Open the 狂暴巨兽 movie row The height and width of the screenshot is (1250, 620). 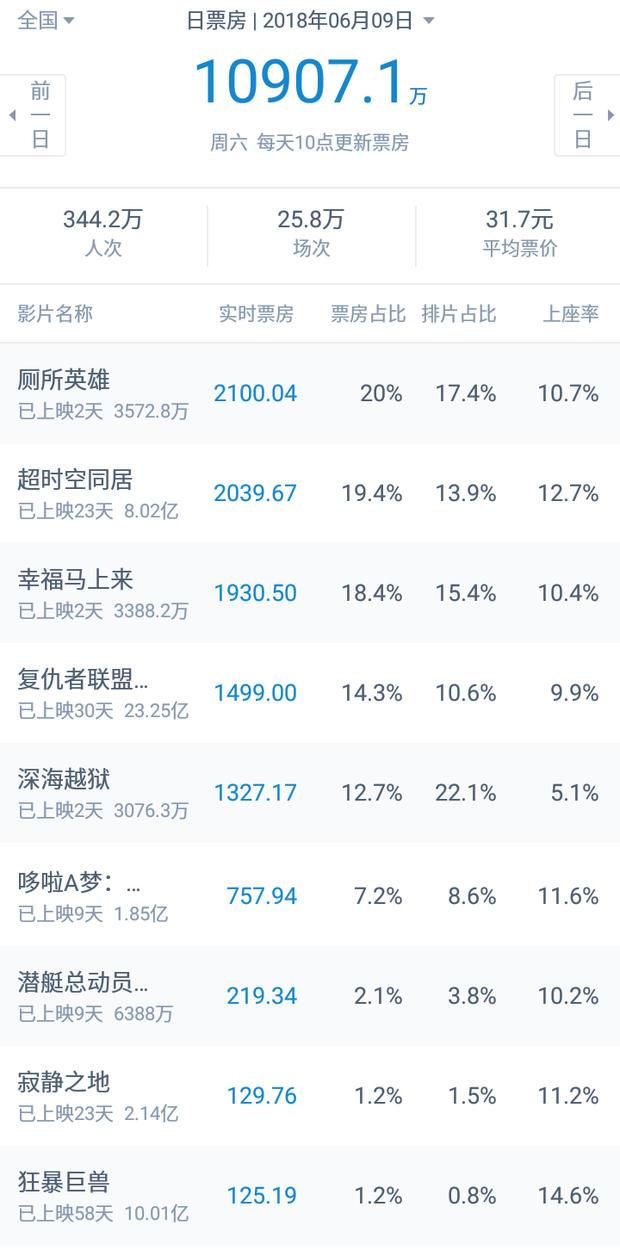click(310, 1196)
